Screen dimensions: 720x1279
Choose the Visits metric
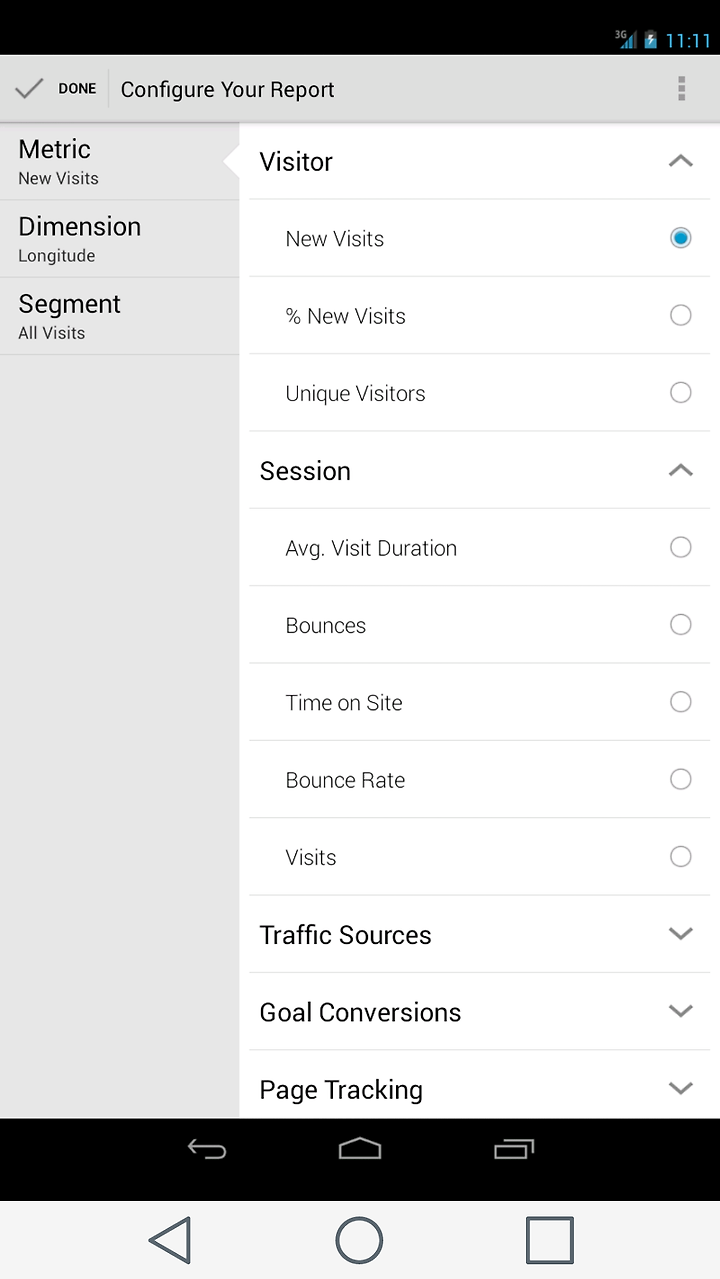[479, 857]
